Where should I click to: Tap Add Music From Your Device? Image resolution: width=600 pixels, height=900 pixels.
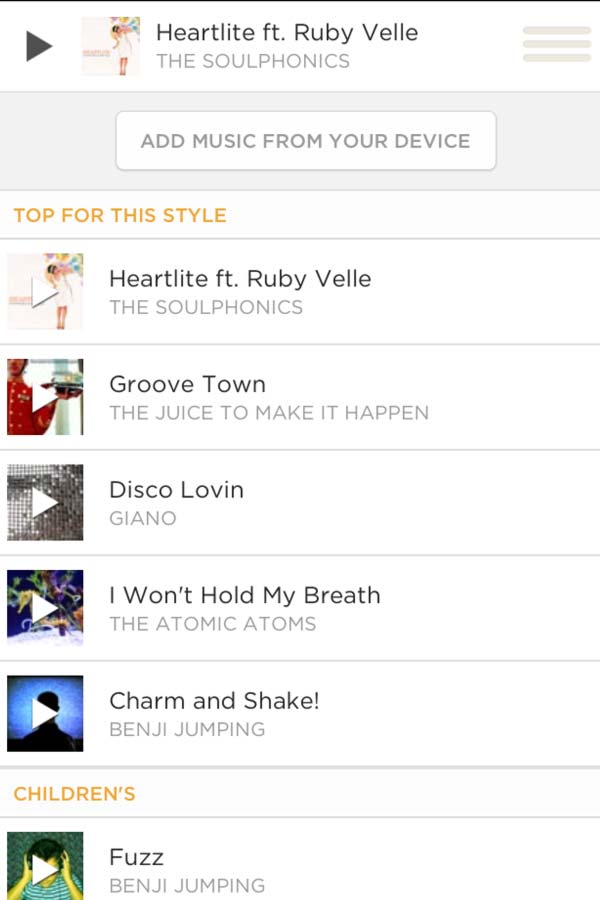[306, 141]
